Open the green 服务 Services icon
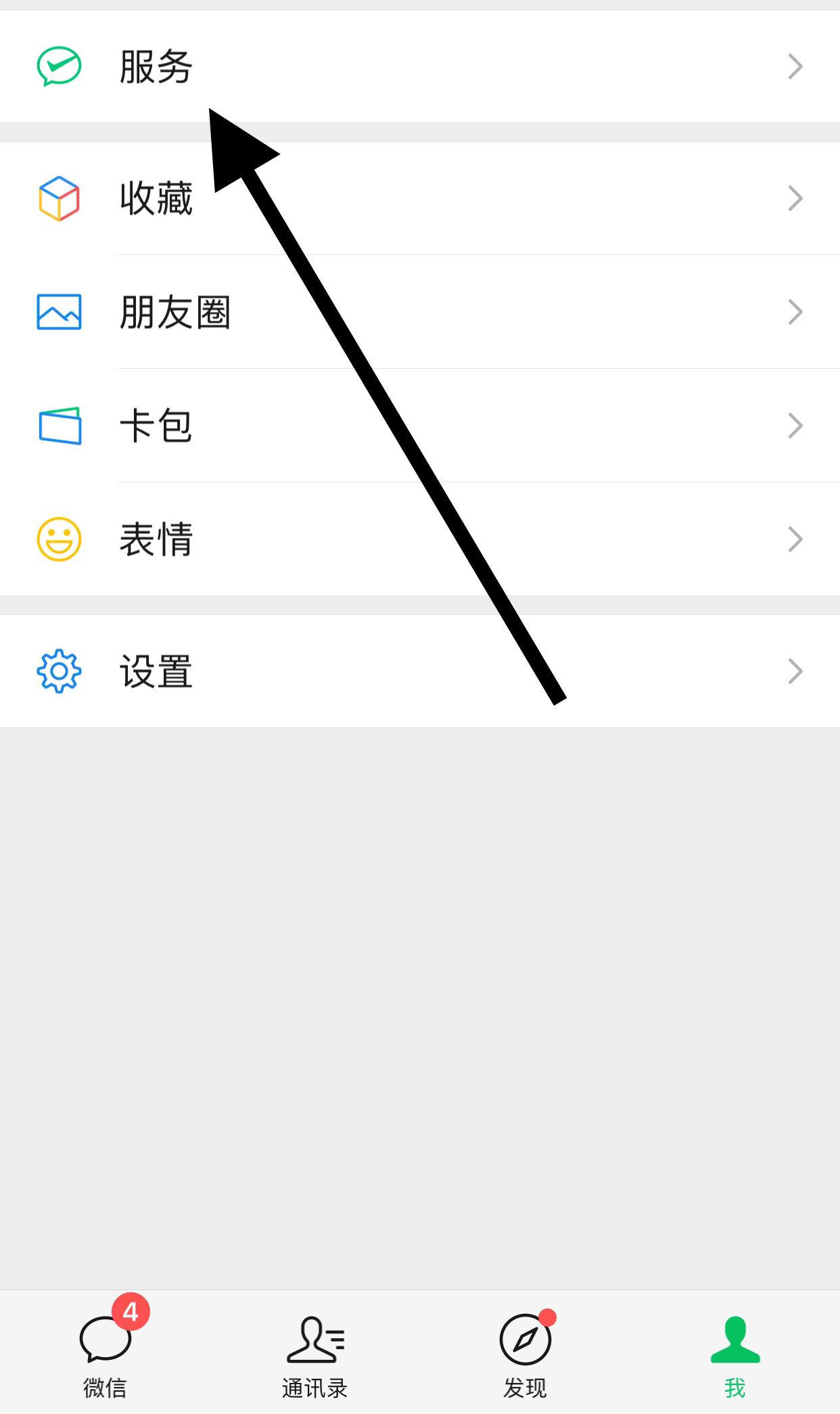The width and height of the screenshot is (840, 1414). [x=60, y=66]
